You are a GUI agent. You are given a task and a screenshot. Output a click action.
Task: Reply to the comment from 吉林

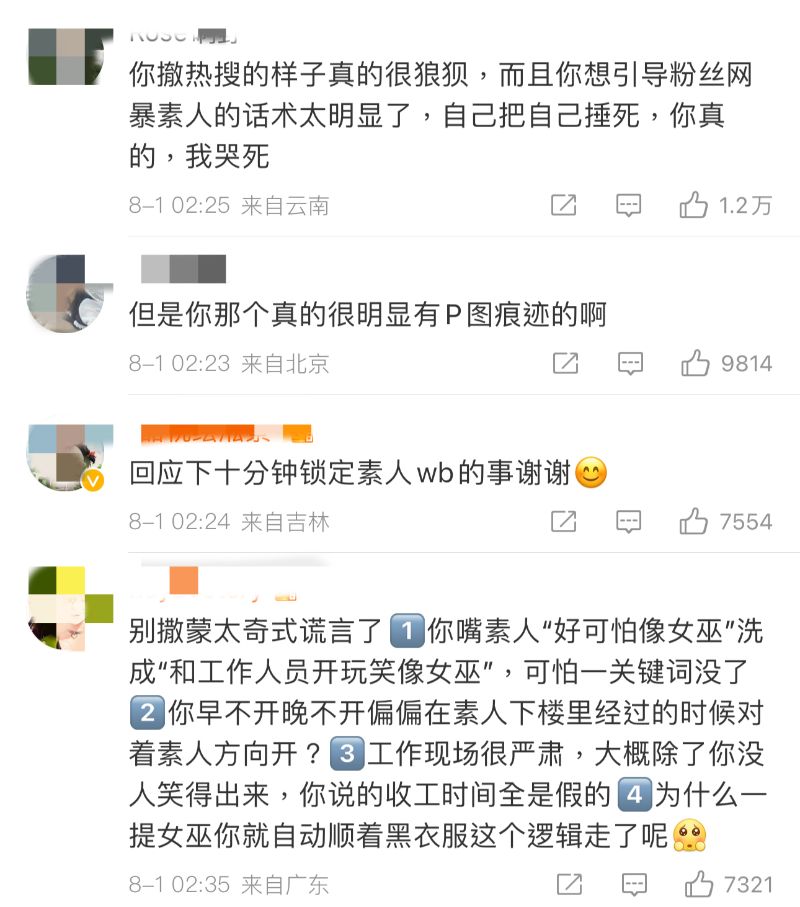pyautogui.click(x=628, y=521)
